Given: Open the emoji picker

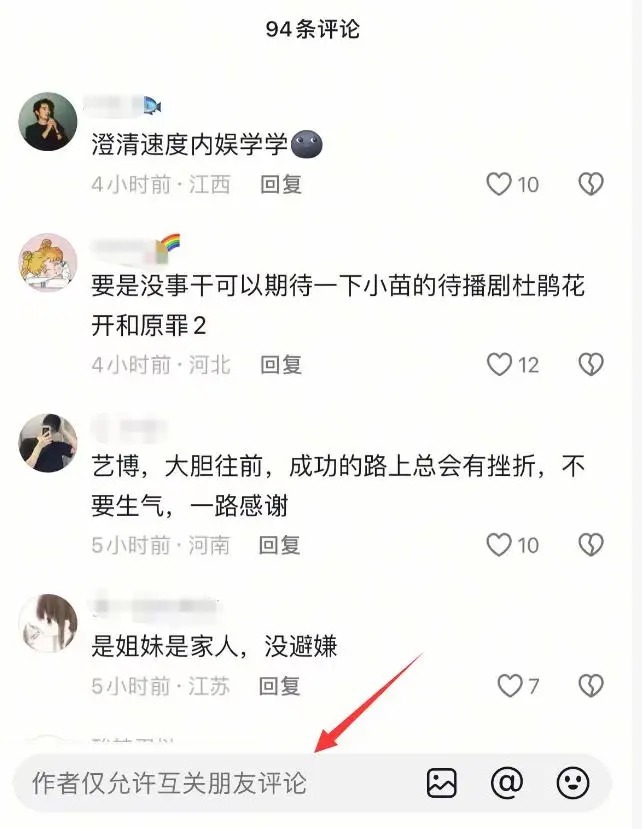Looking at the screenshot, I should coord(572,783).
